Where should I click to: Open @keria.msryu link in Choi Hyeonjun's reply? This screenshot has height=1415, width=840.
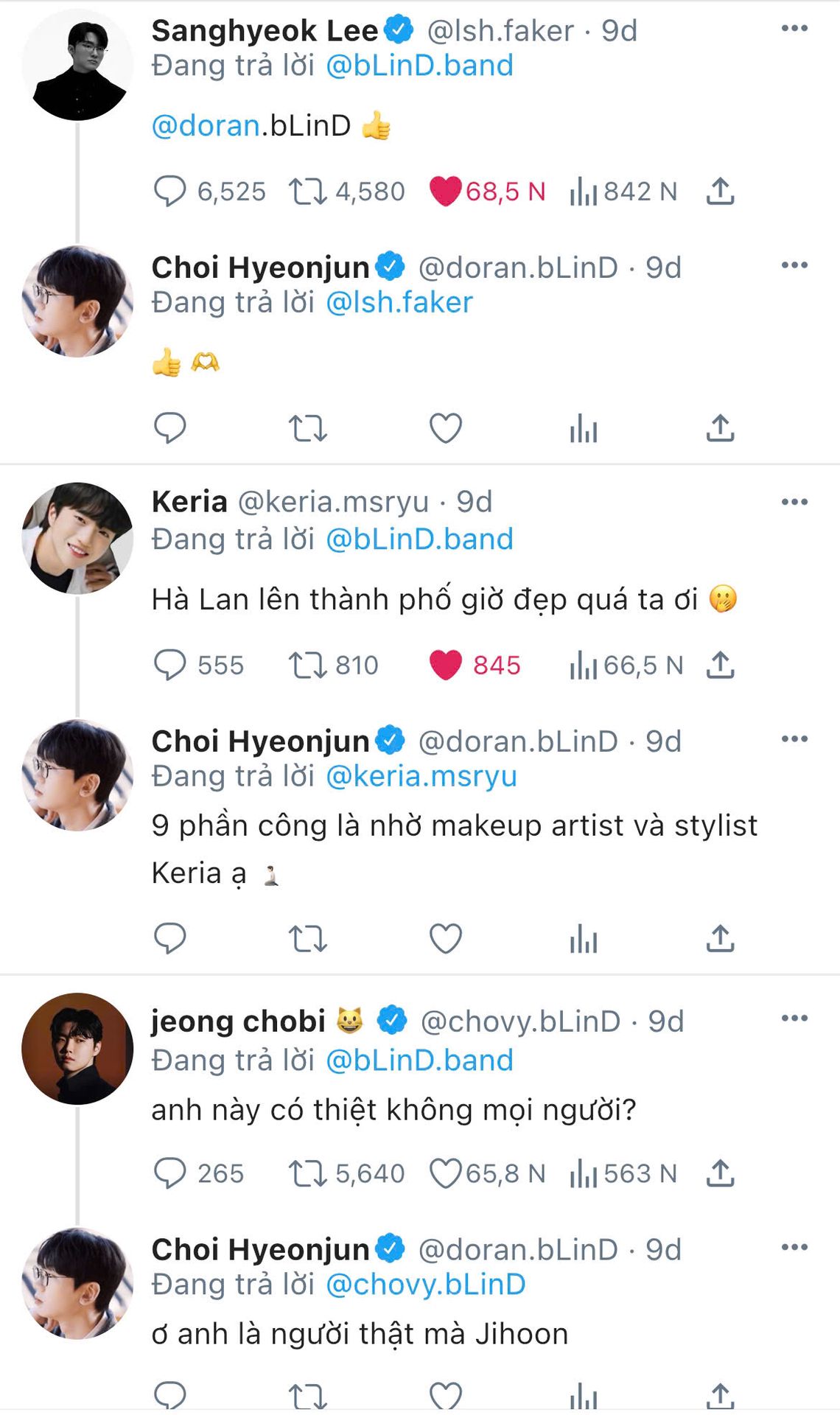[421, 777]
